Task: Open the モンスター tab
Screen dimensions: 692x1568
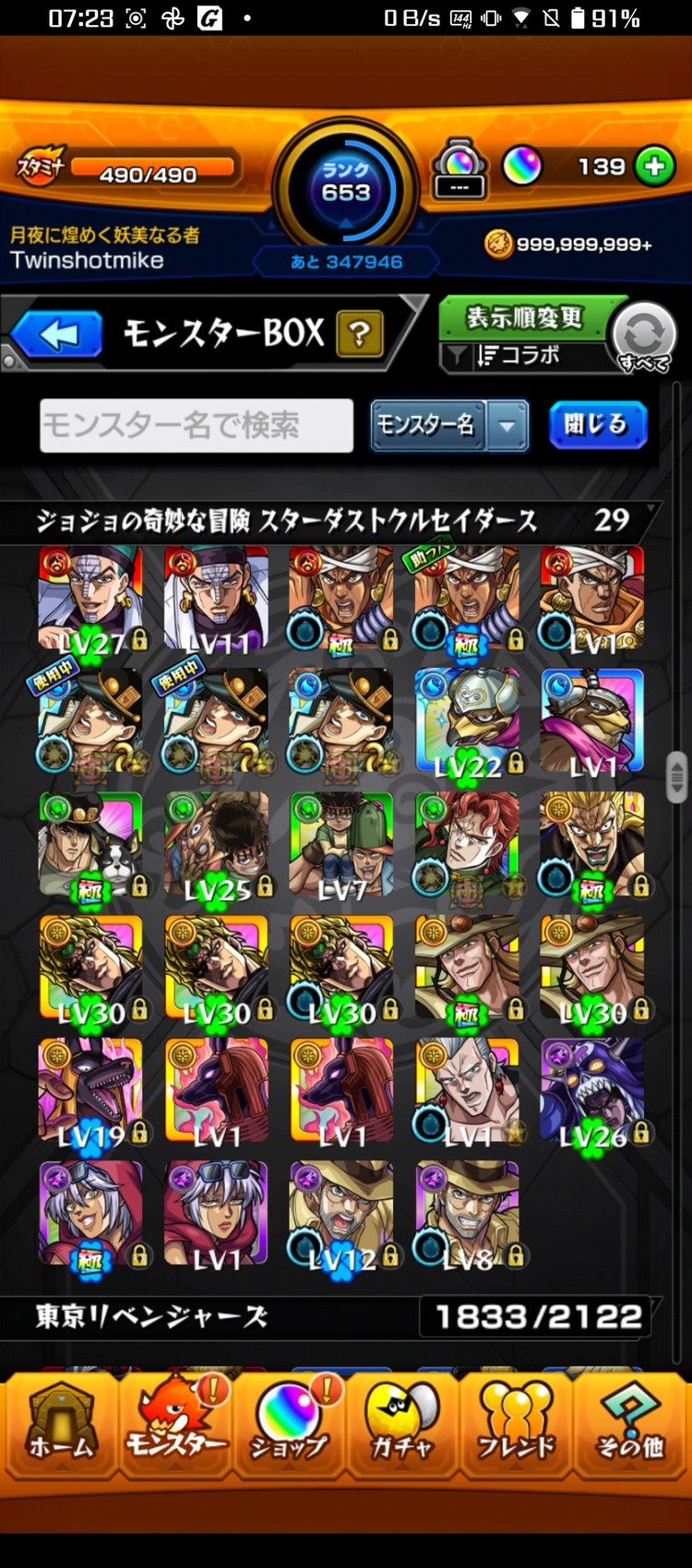Action: pos(175,1423)
